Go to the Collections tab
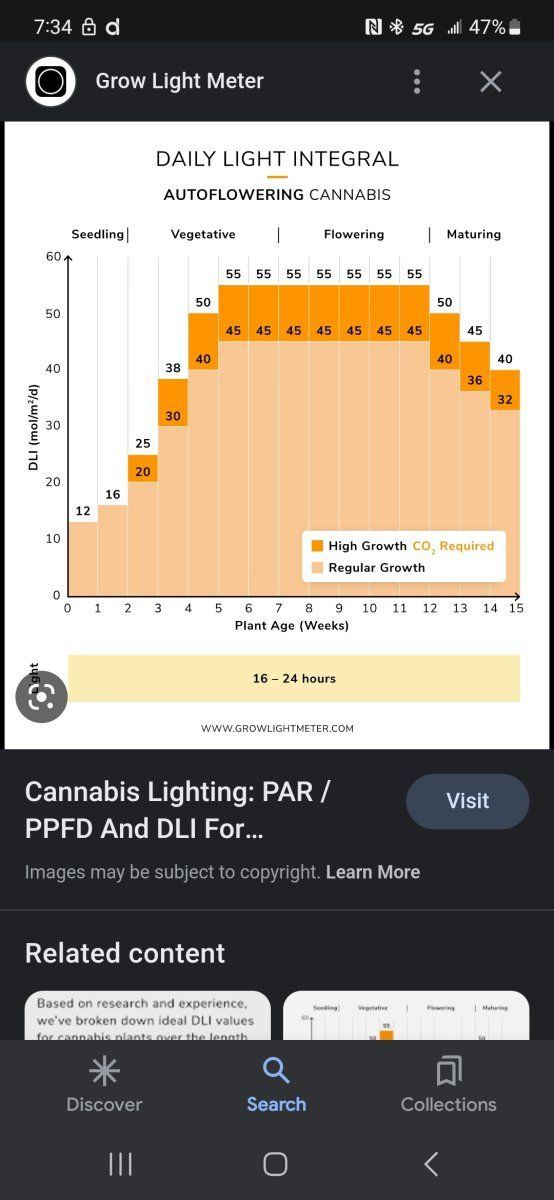 (448, 1085)
